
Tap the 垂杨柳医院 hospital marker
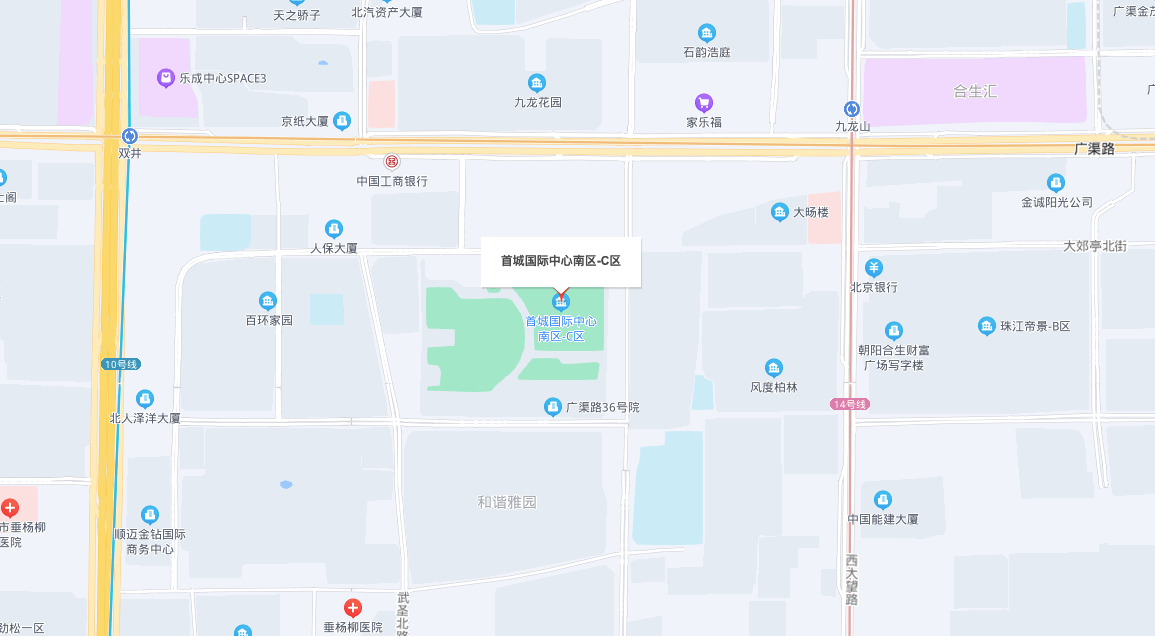coord(353,608)
